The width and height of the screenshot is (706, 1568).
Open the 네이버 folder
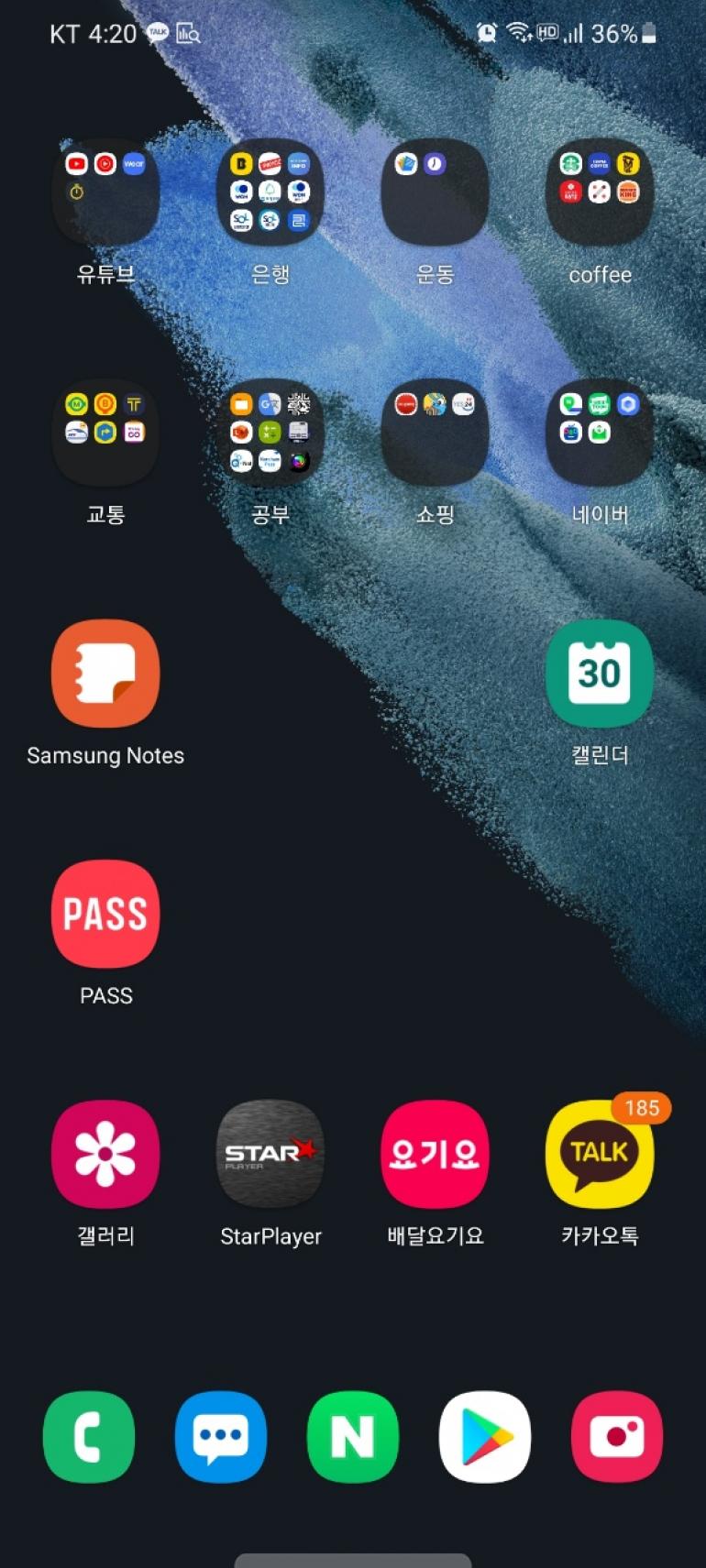click(600, 433)
